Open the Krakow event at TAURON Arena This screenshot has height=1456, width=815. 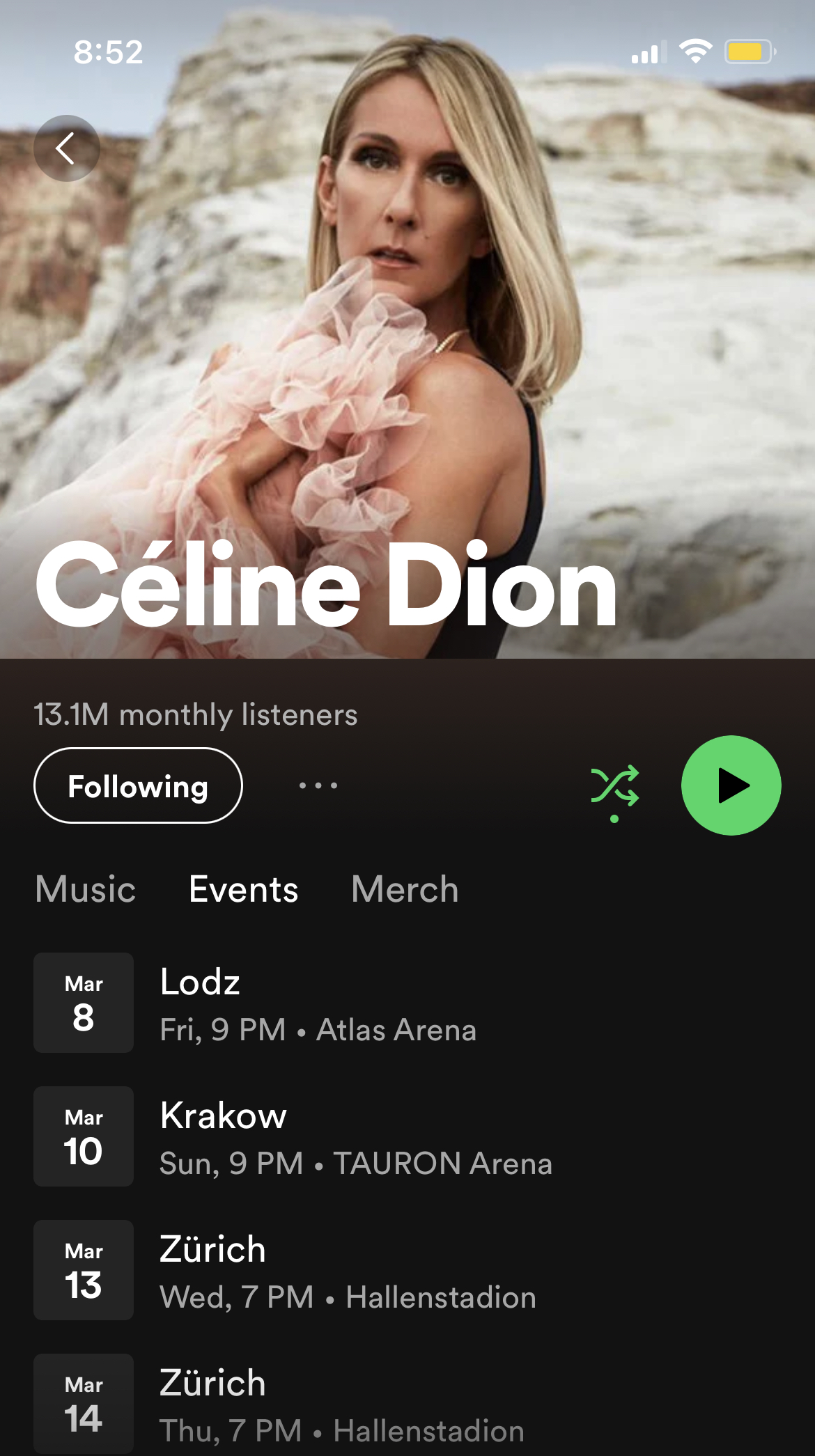[355, 1136]
